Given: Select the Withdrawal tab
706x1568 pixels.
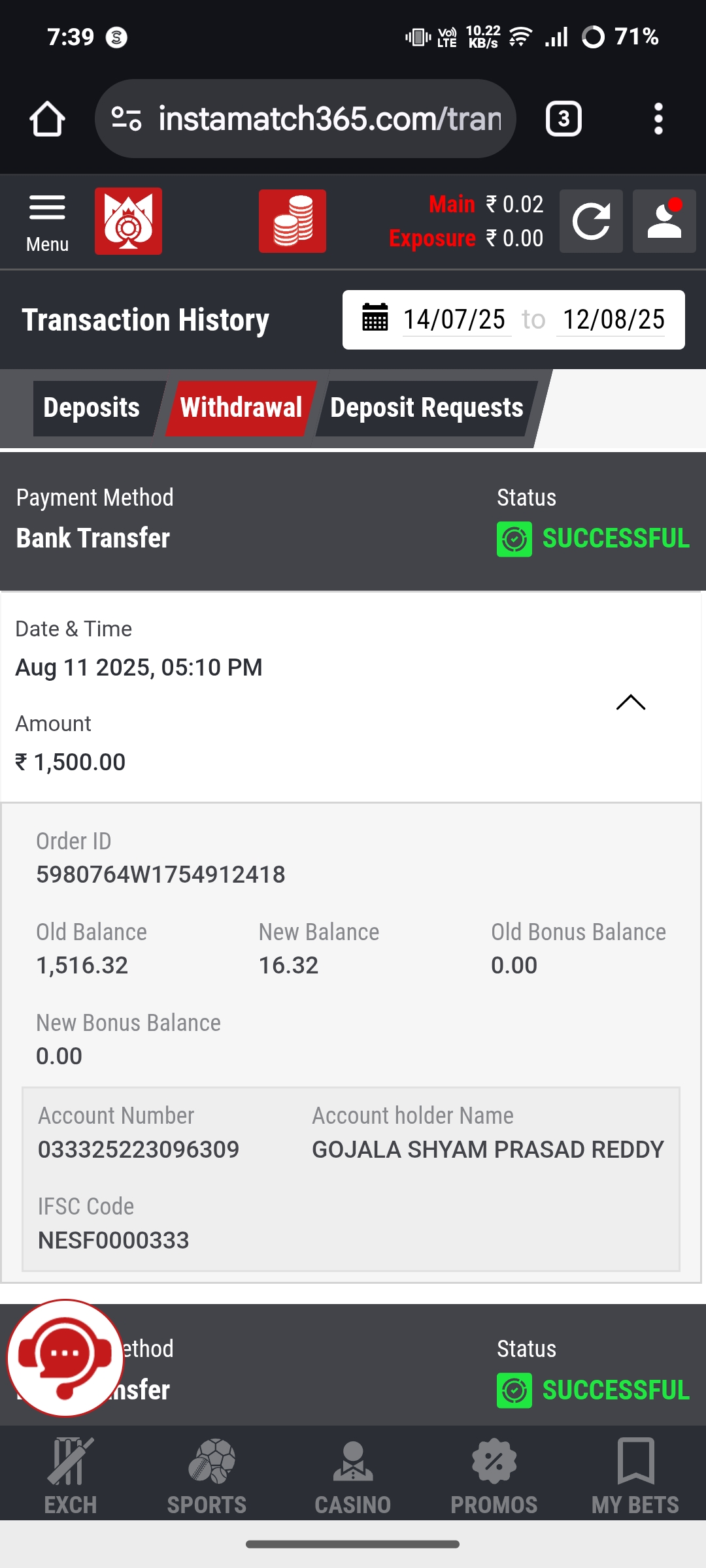Looking at the screenshot, I should tap(241, 408).
